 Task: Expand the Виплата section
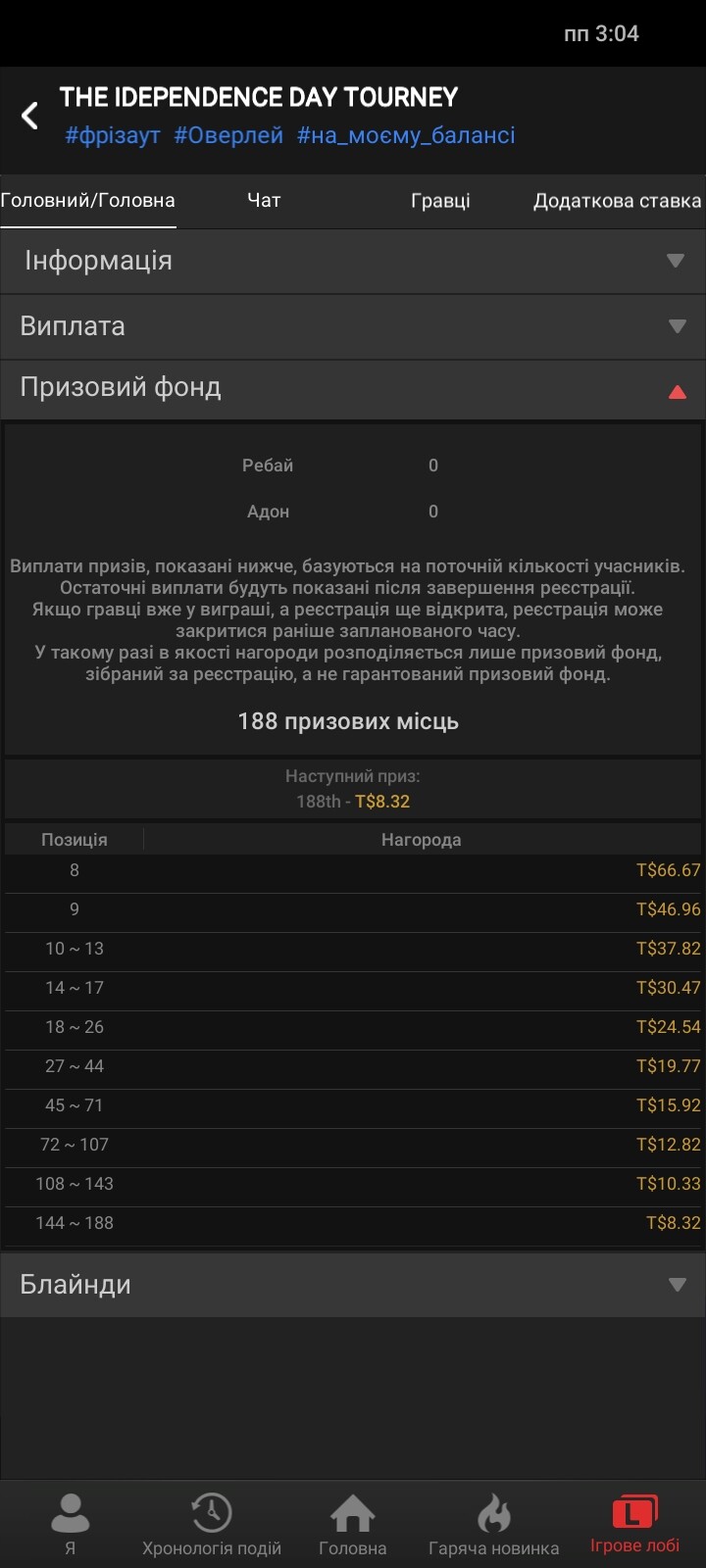tap(353, 326)
